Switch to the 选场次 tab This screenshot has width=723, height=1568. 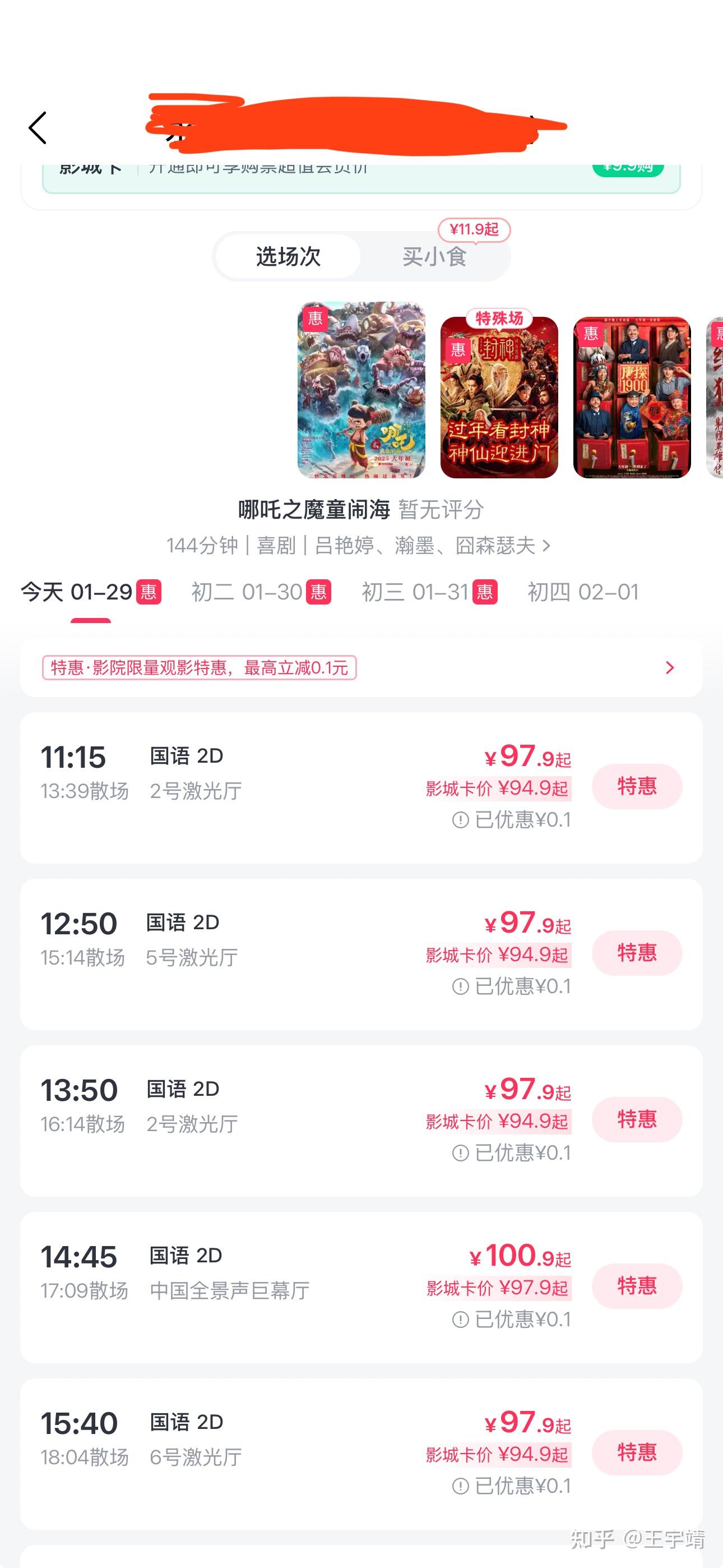(x=288, y=256)
